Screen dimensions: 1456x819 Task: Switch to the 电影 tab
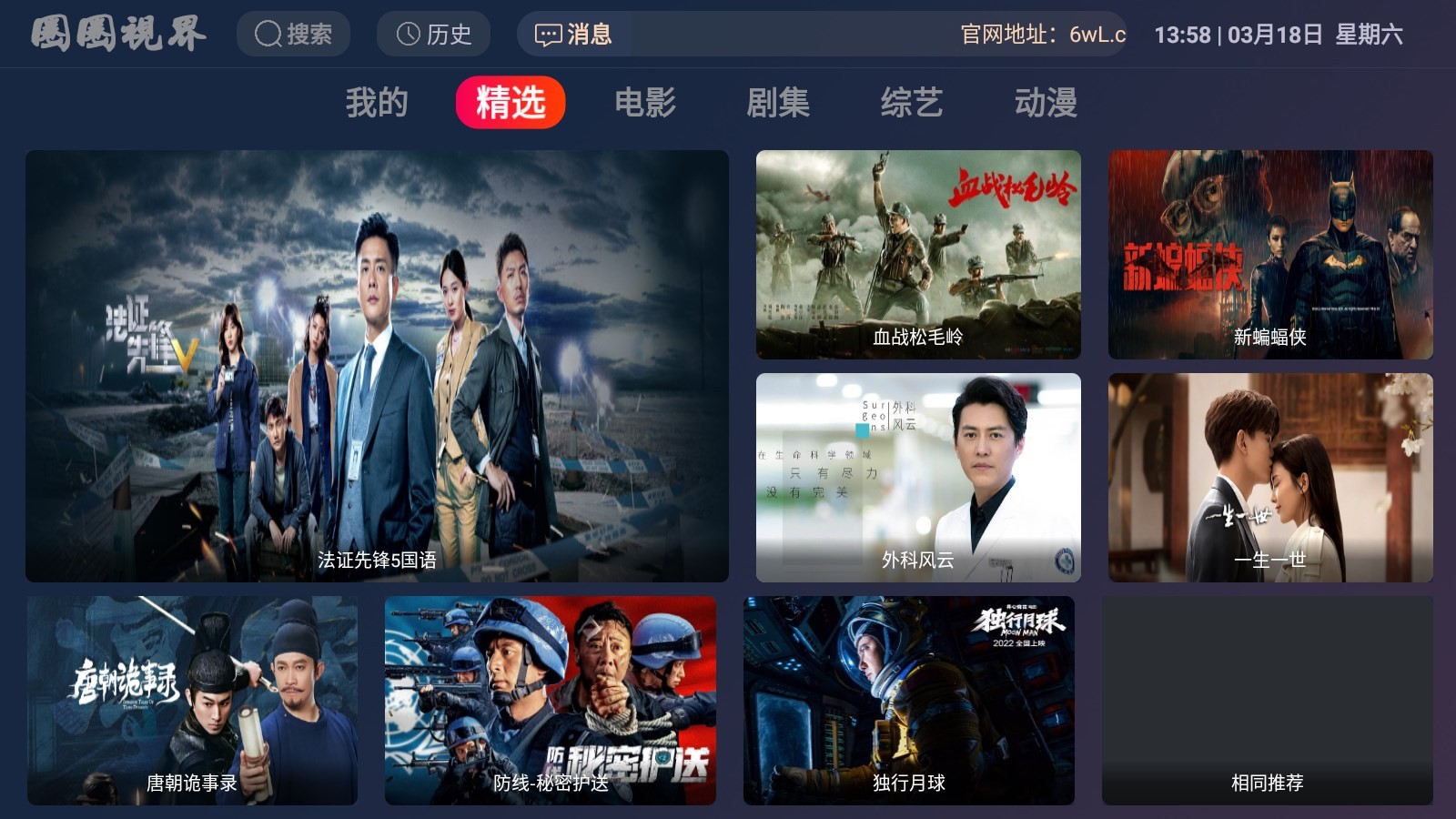pos(645,102)
